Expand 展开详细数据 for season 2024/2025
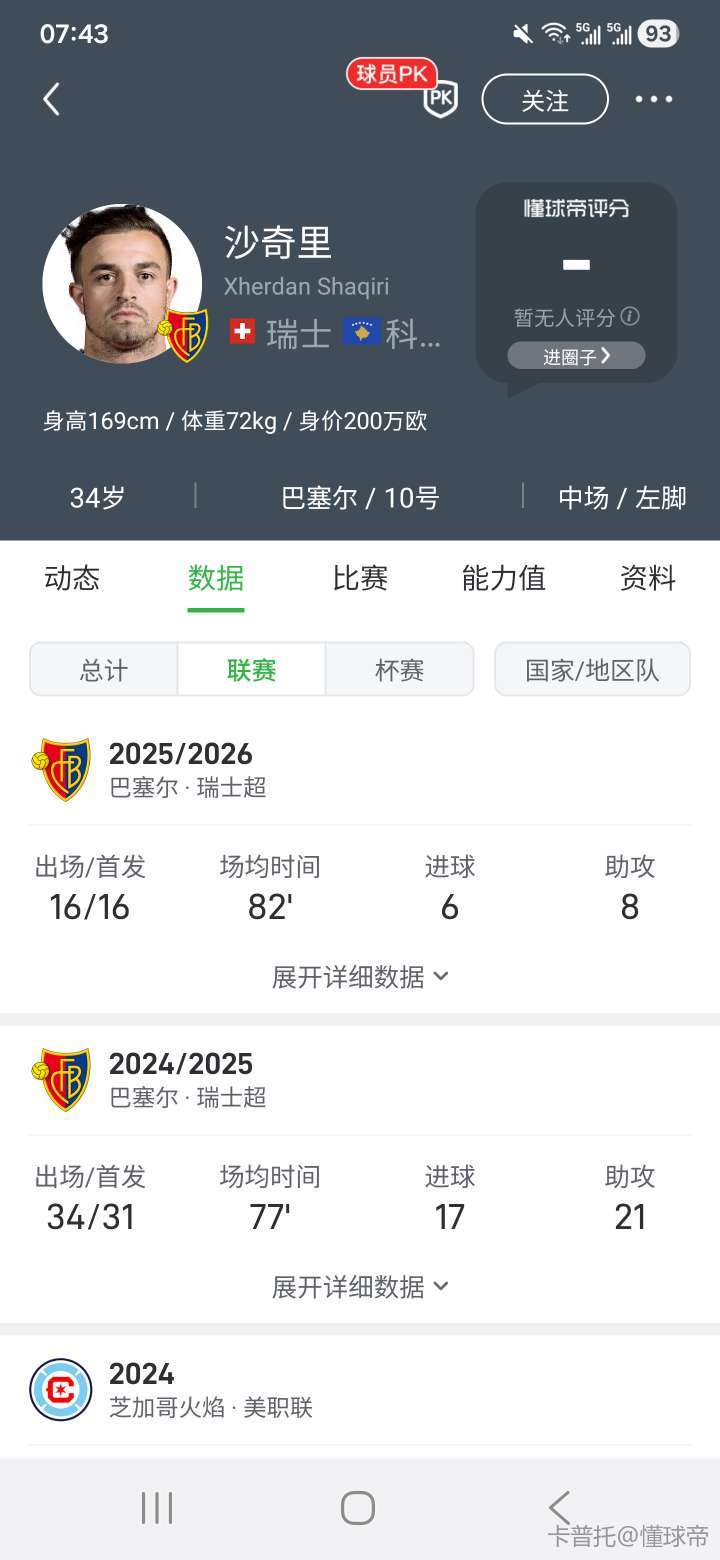Screen dimensions: 720x1560 coord(360,1287)
